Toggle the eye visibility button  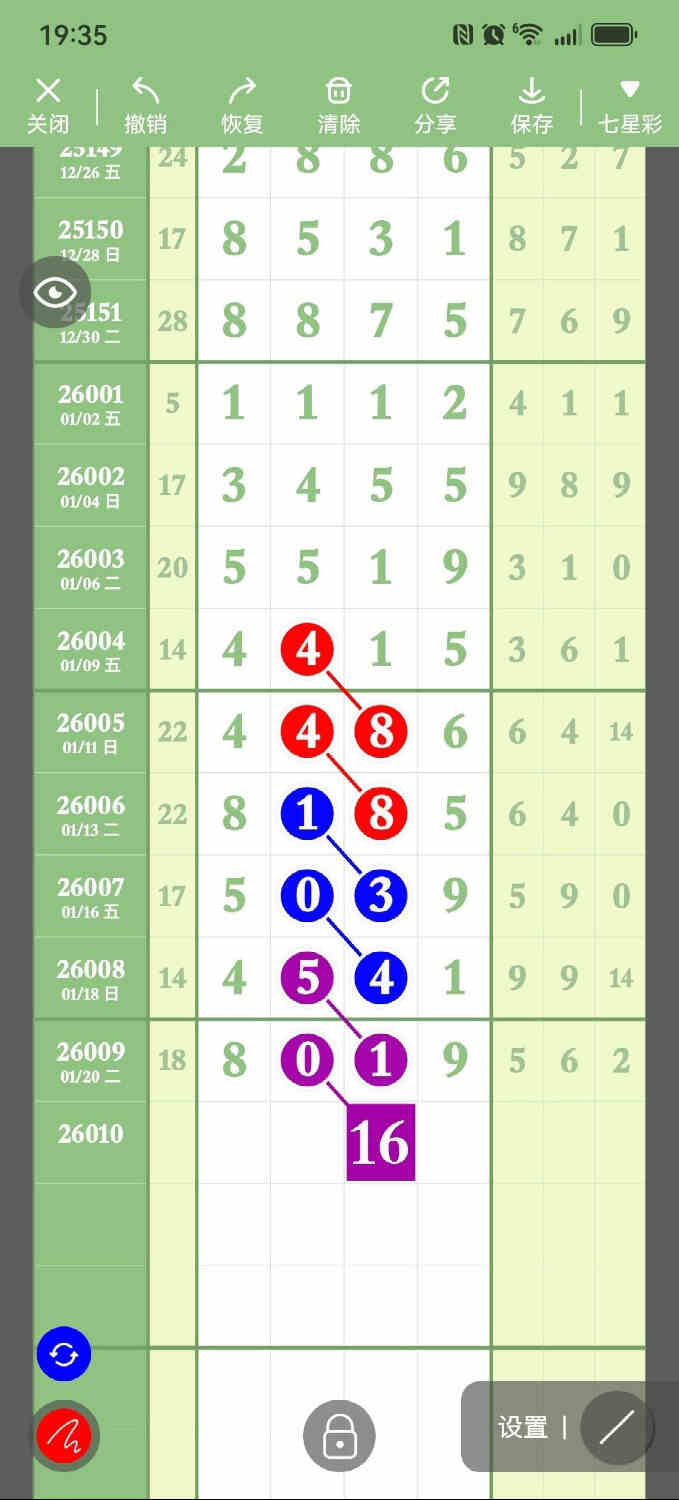(55, 292)
